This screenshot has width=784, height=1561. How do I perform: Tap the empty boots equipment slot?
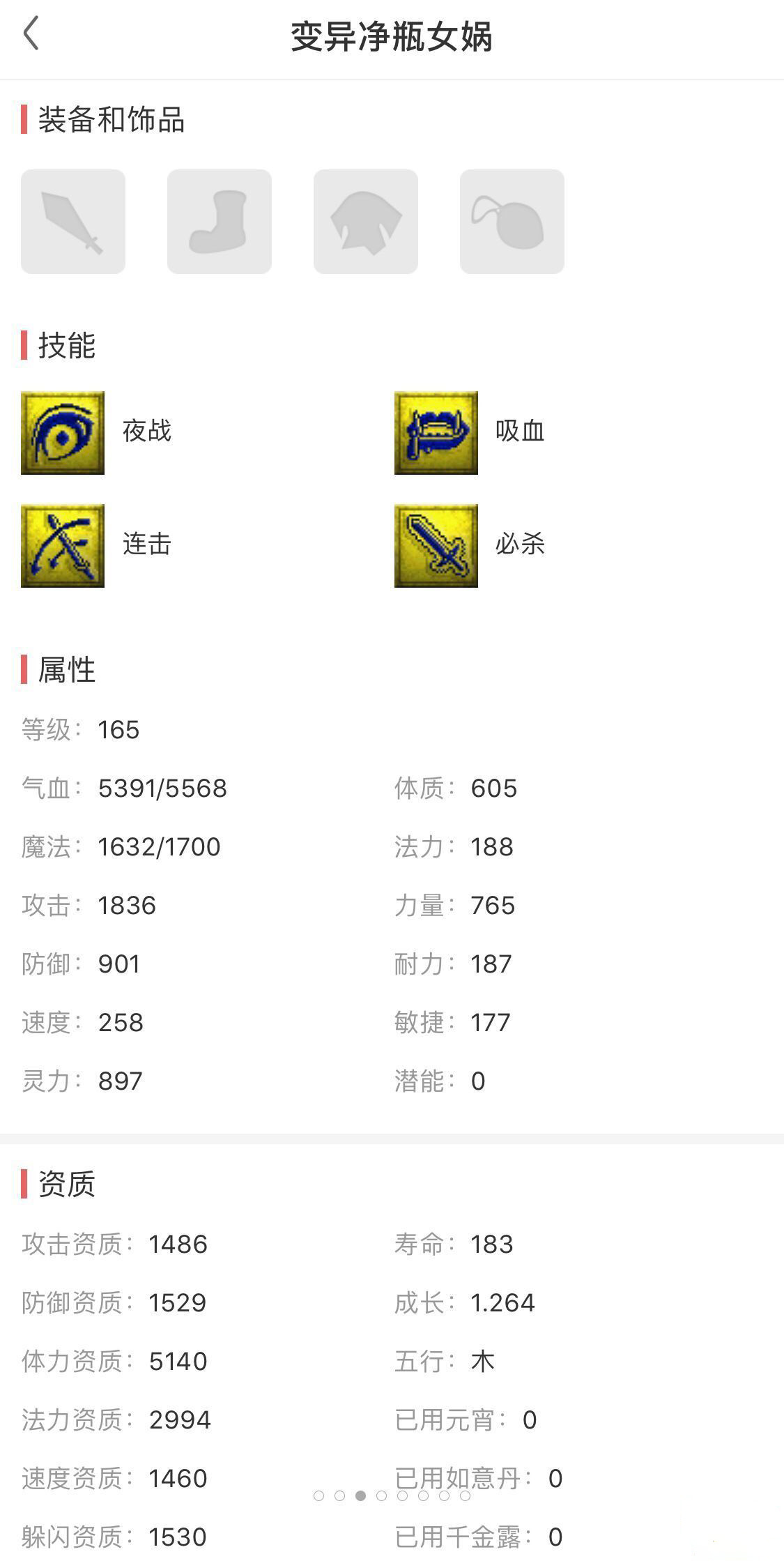click(x=220, y=222)
